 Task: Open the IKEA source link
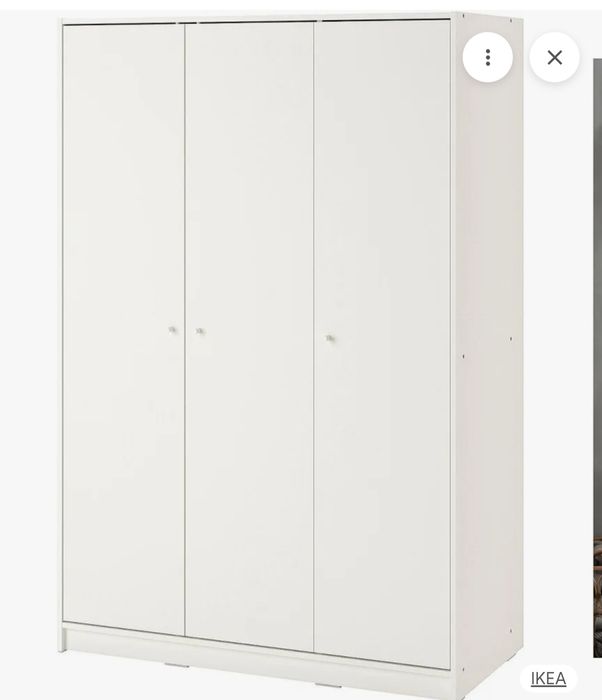pyautogui.click(x=548, y=679)
